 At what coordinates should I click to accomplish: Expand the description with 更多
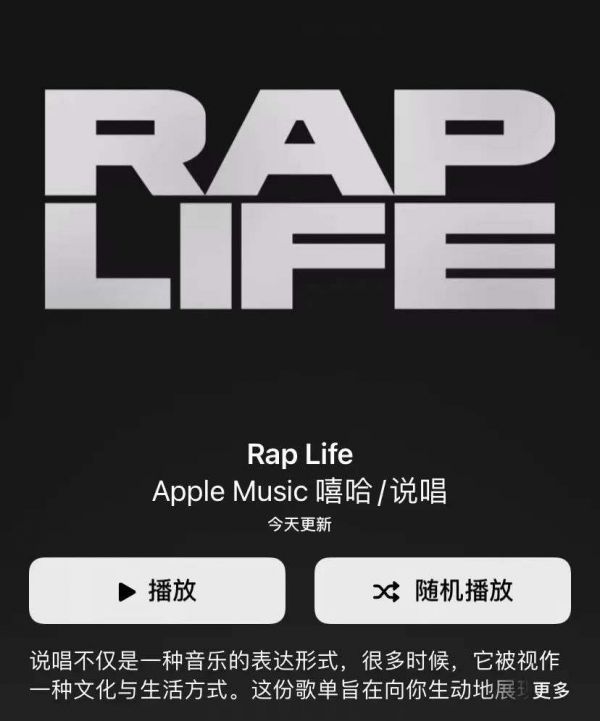(551, 690)
